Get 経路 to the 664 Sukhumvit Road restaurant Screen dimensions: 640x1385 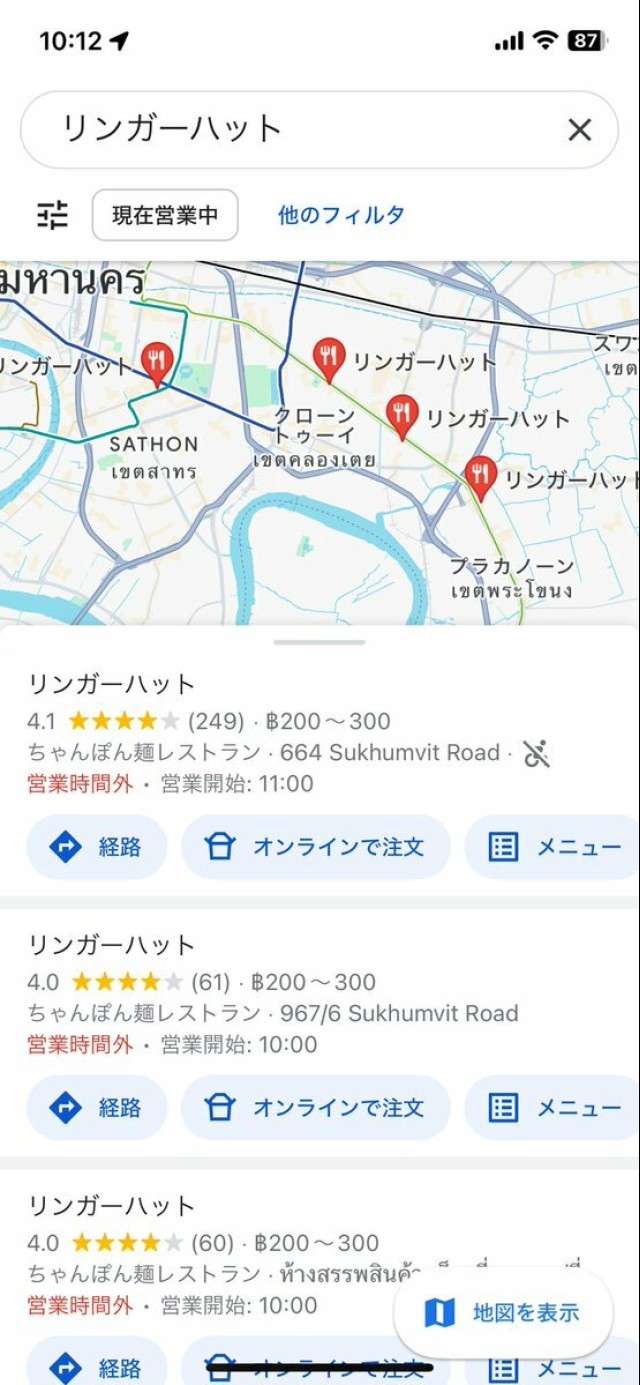[97, 848]
